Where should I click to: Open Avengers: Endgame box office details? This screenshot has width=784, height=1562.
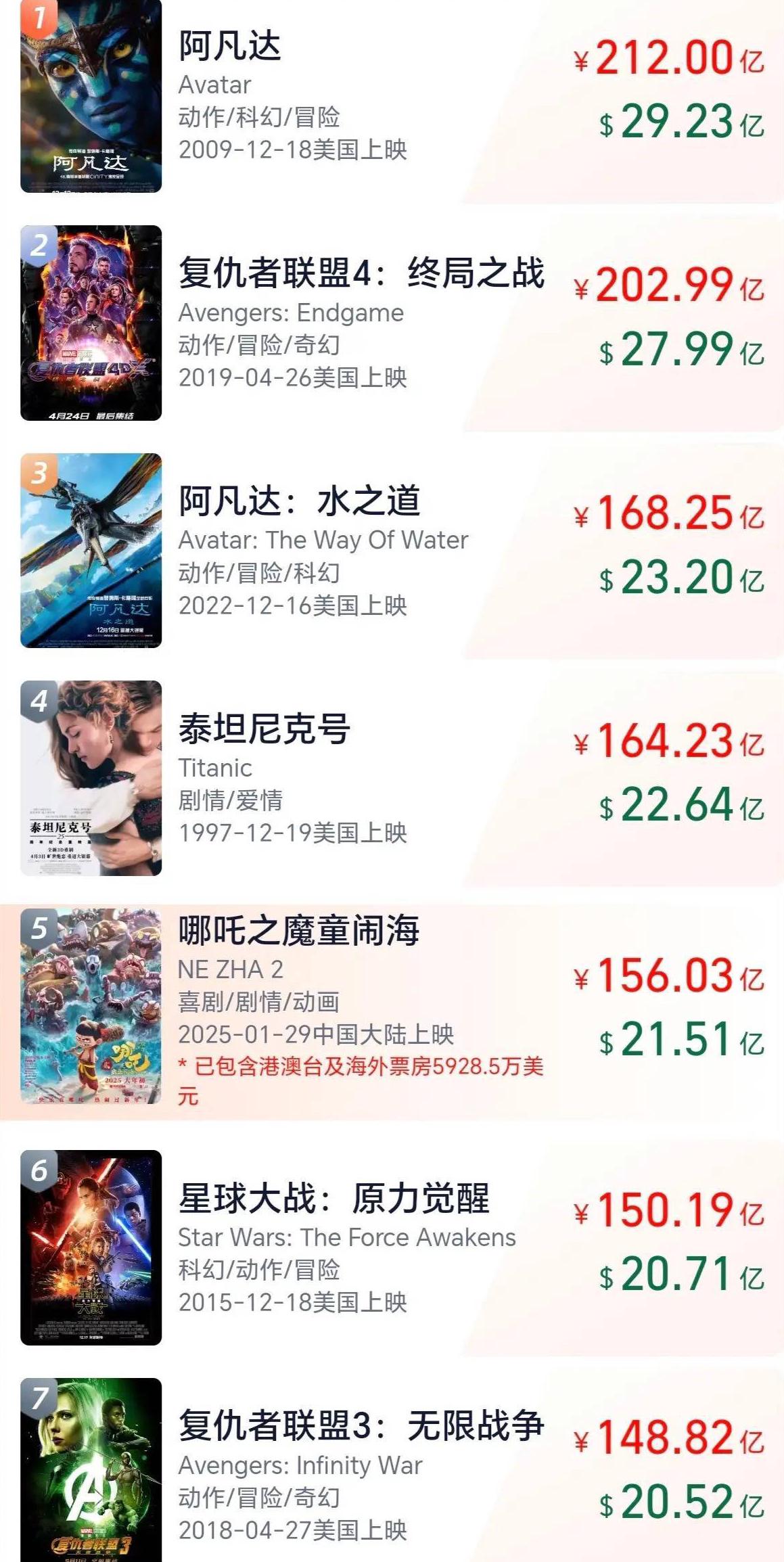361,274
